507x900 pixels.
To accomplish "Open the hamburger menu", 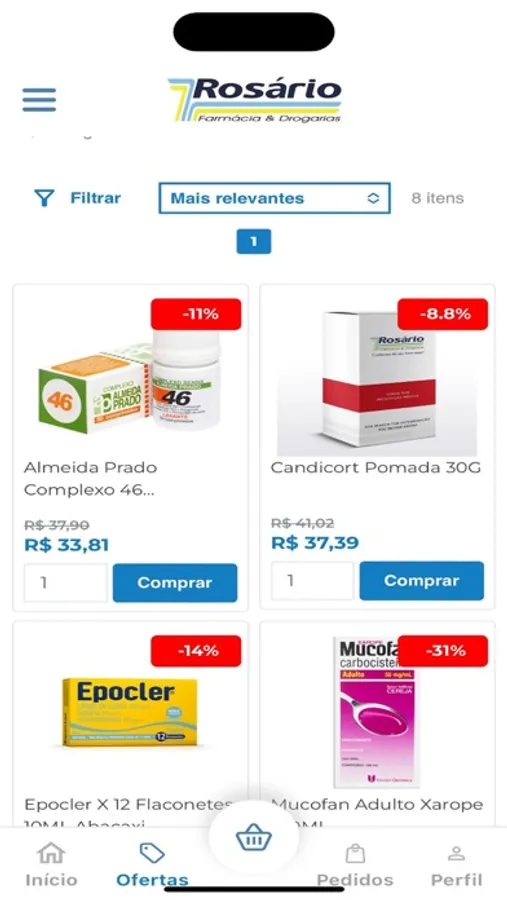I will pyautogui.click(x=39, y=100).
